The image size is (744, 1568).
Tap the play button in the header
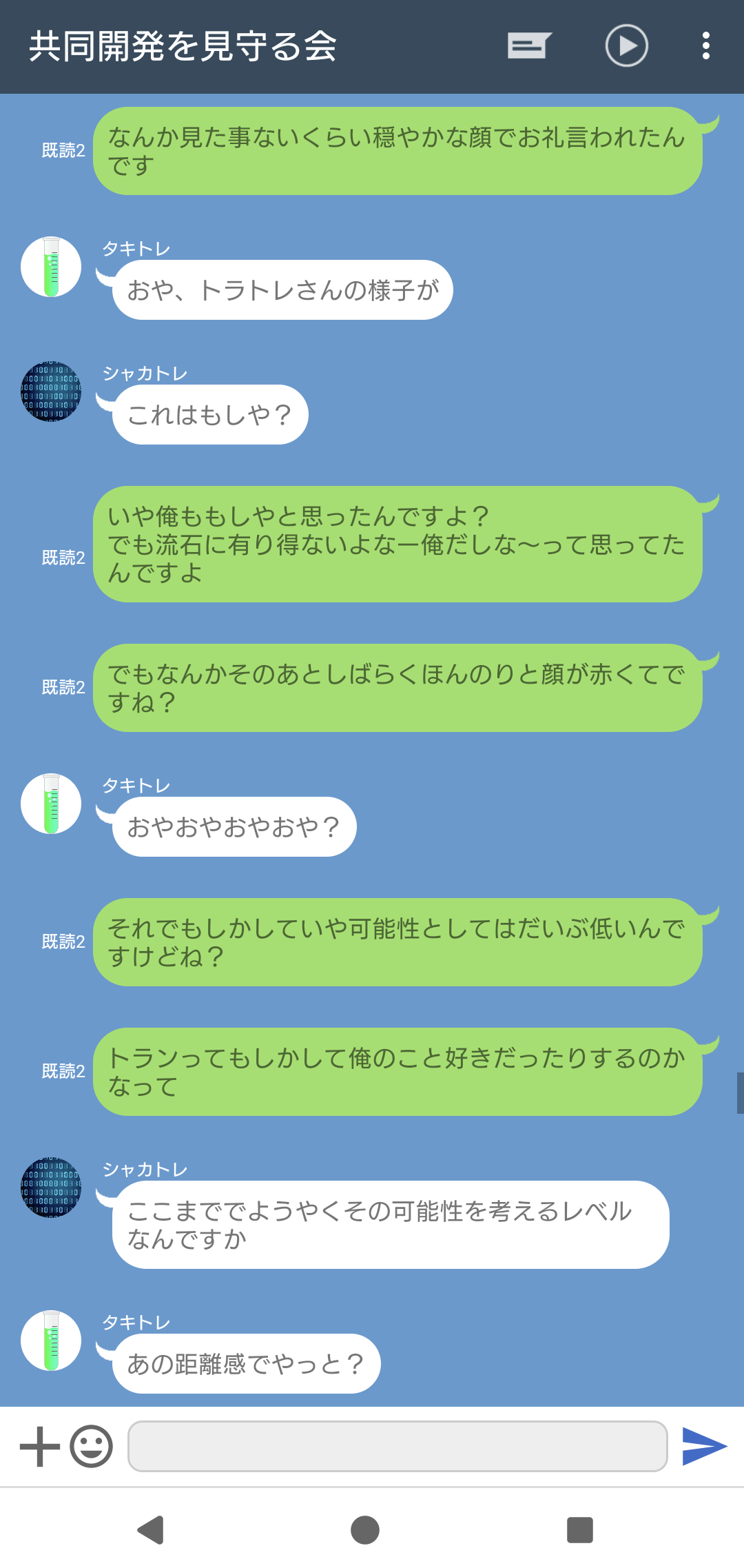tap(626, 46)
